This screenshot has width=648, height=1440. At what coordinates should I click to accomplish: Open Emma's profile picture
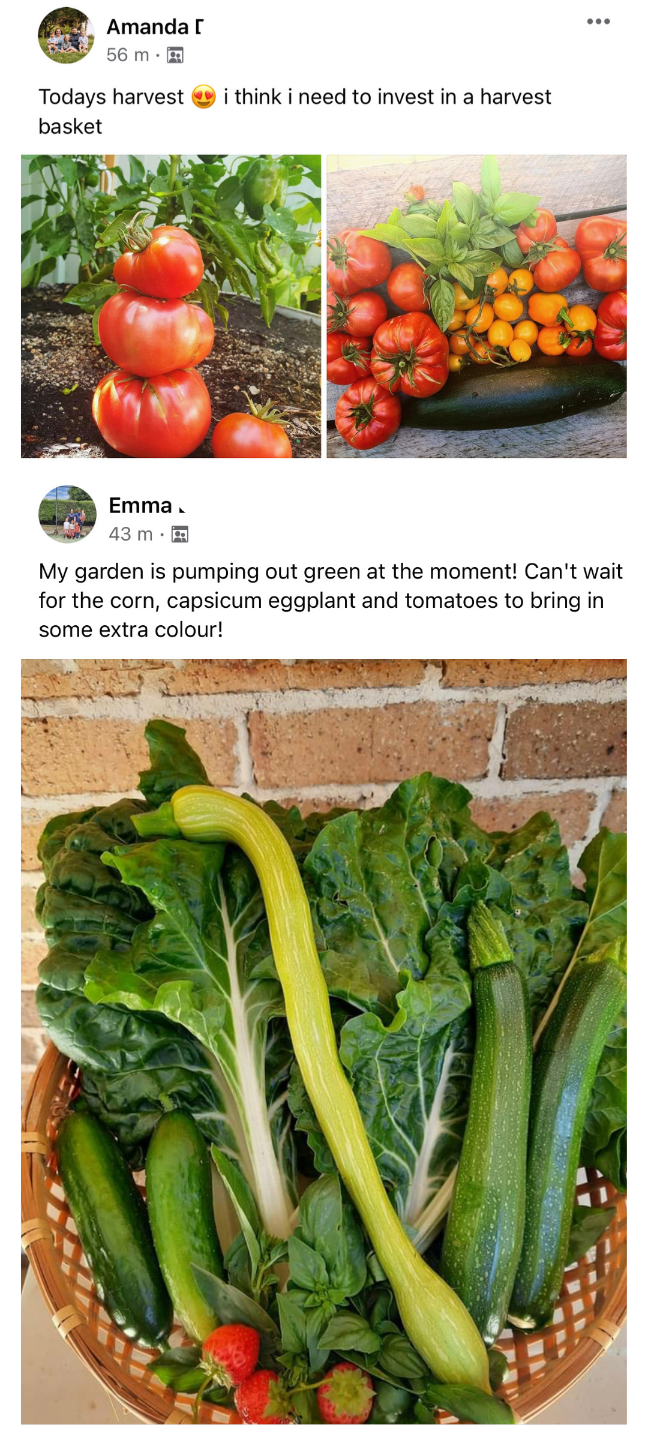coord(67,514)
